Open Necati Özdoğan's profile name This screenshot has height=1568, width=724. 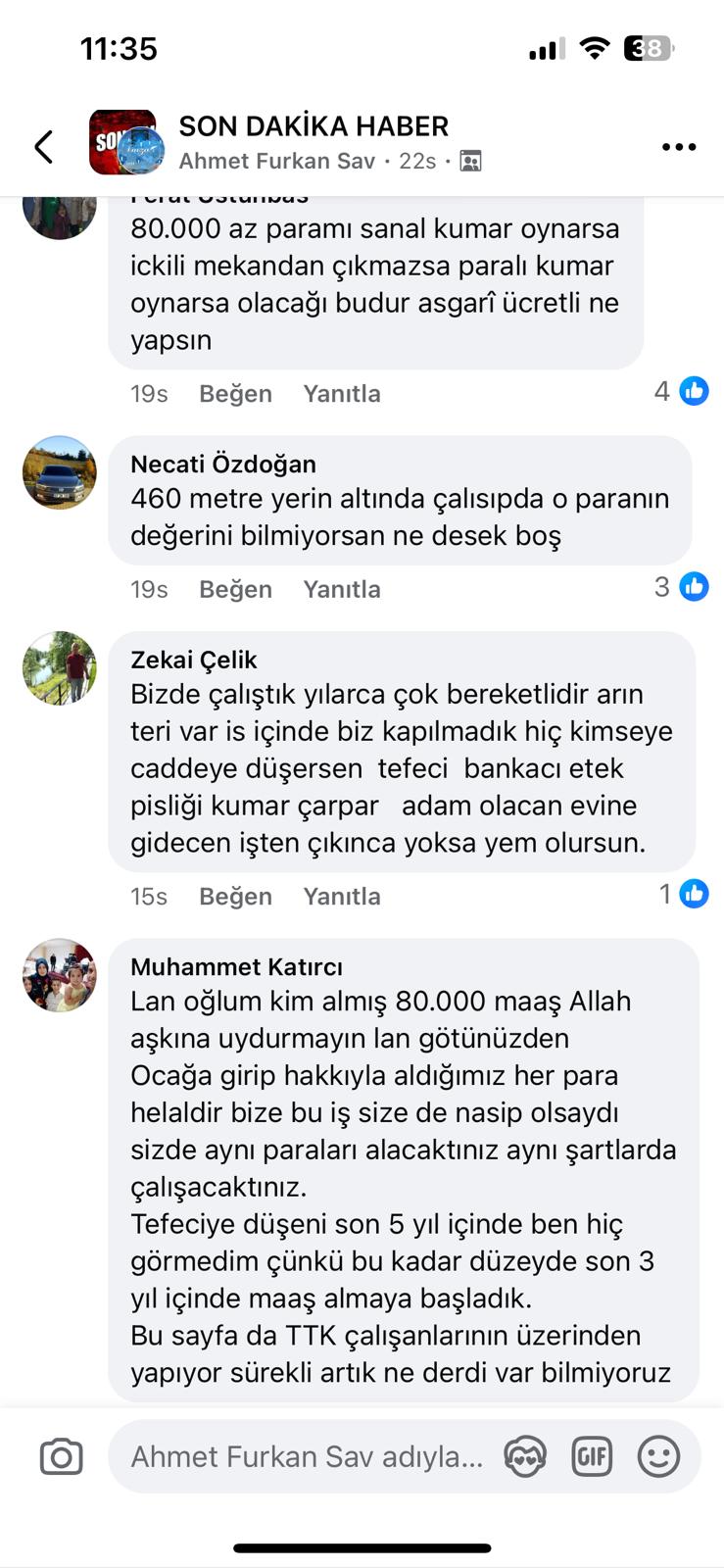pyautogui.click(x=223, y=464)
